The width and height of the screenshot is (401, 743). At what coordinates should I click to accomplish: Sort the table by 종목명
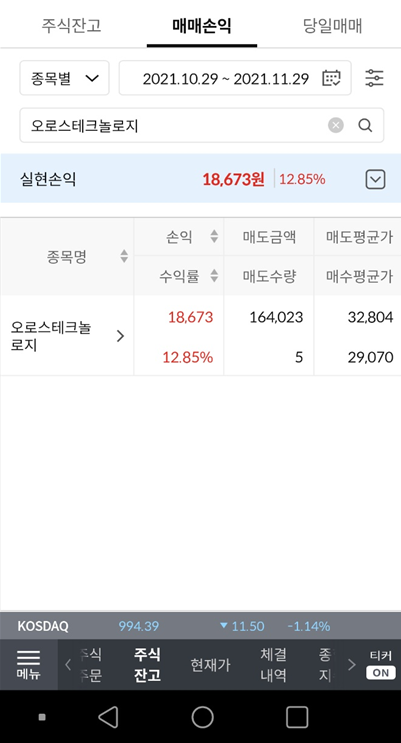[x=124, y=256]
